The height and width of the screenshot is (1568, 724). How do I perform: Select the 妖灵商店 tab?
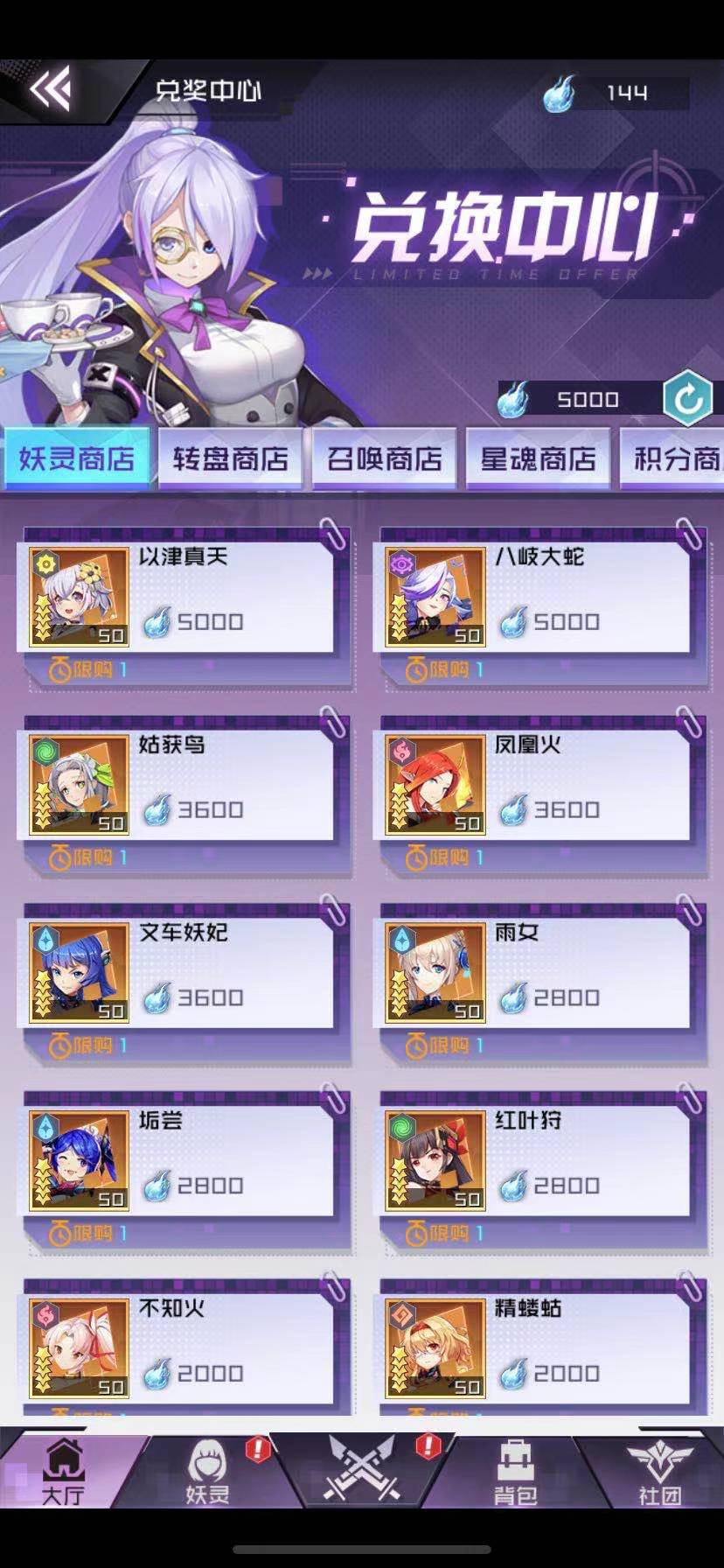pyautogui.click(x=77, y=458)
